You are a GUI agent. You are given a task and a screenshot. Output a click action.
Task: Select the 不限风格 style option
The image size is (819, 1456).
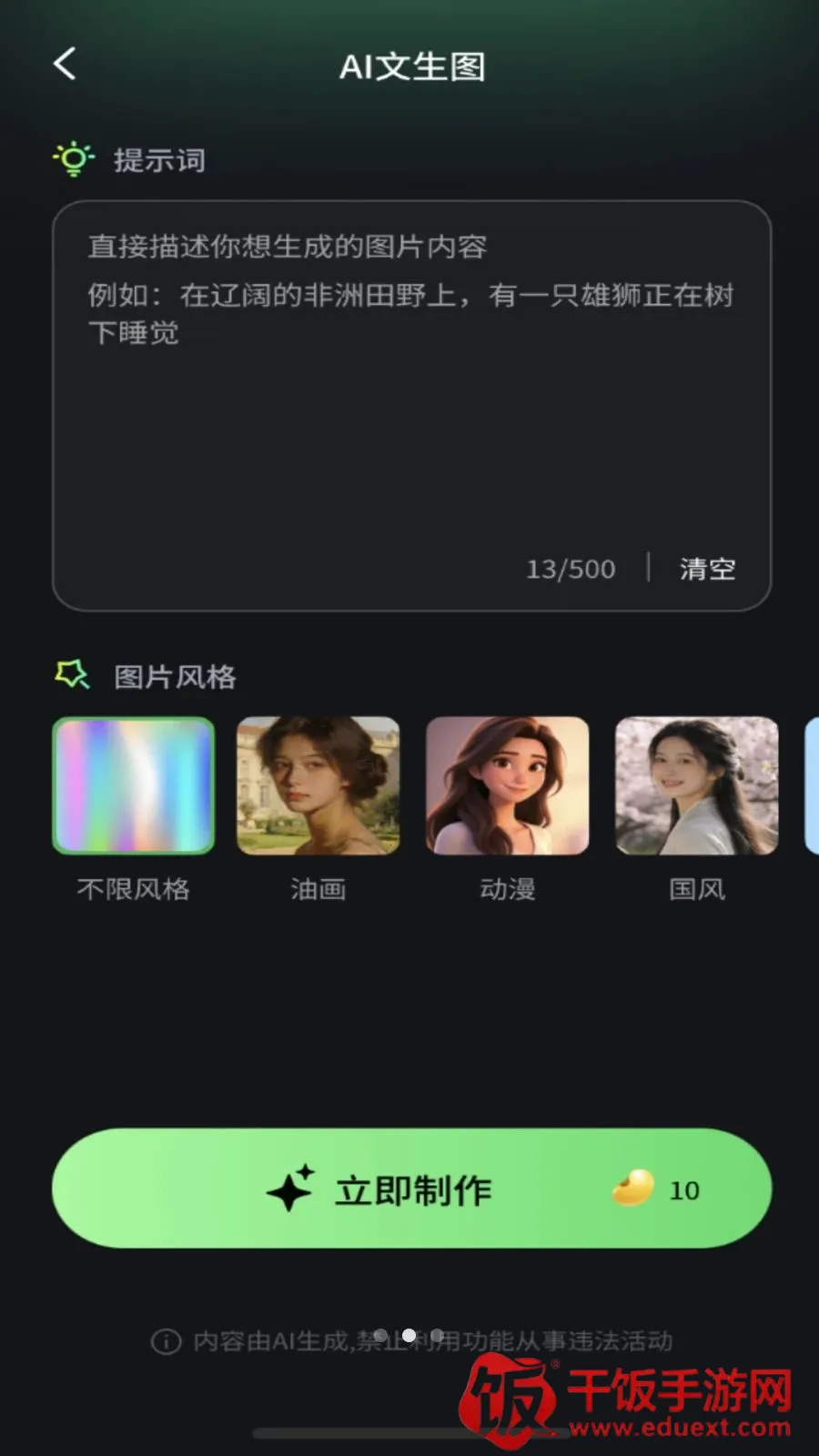pyautogui.click(x=134, y=786)
